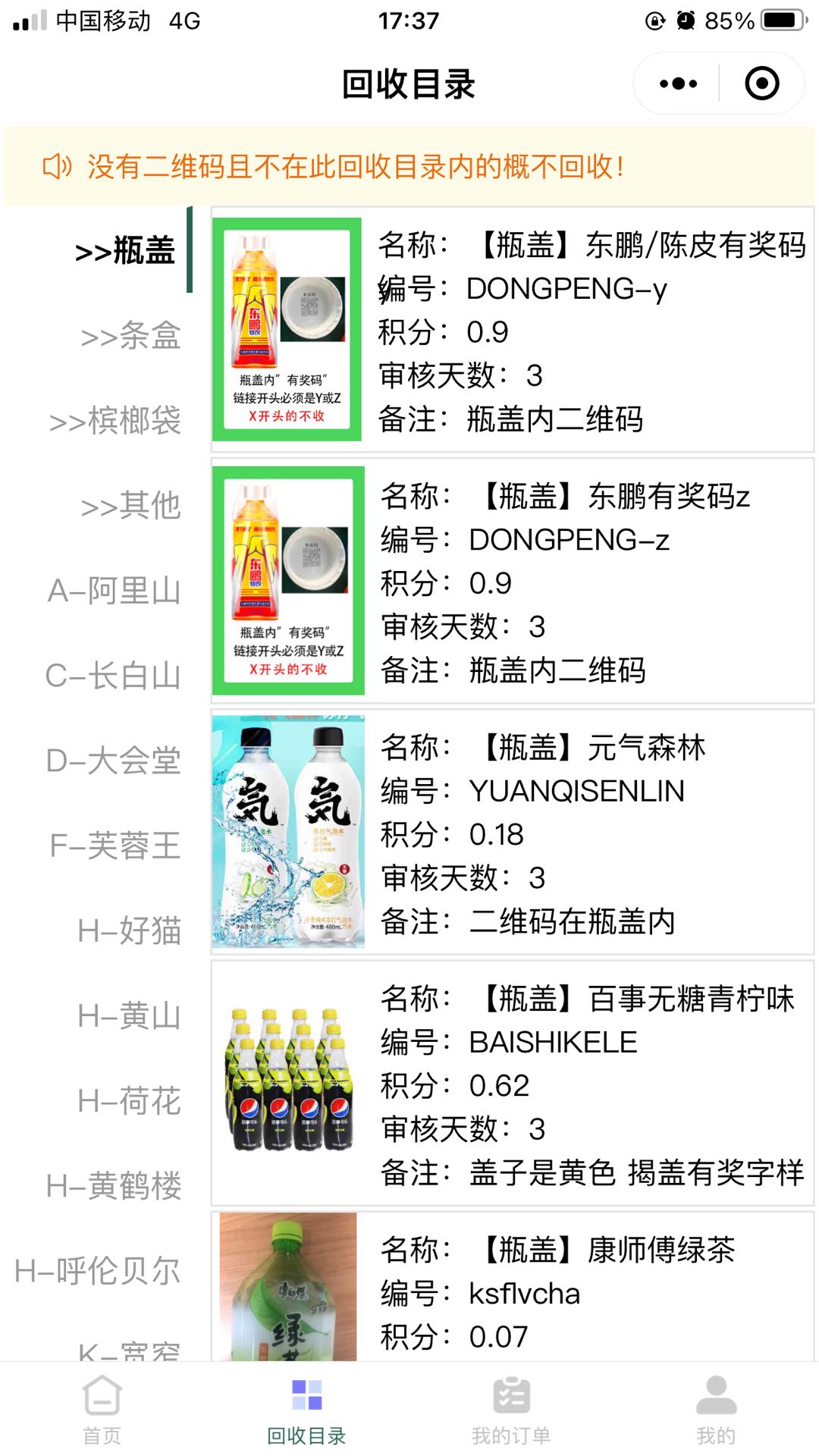Open the H-好猫 category
The height and width of the screenshot is (1456, 819).
(129, 930)
